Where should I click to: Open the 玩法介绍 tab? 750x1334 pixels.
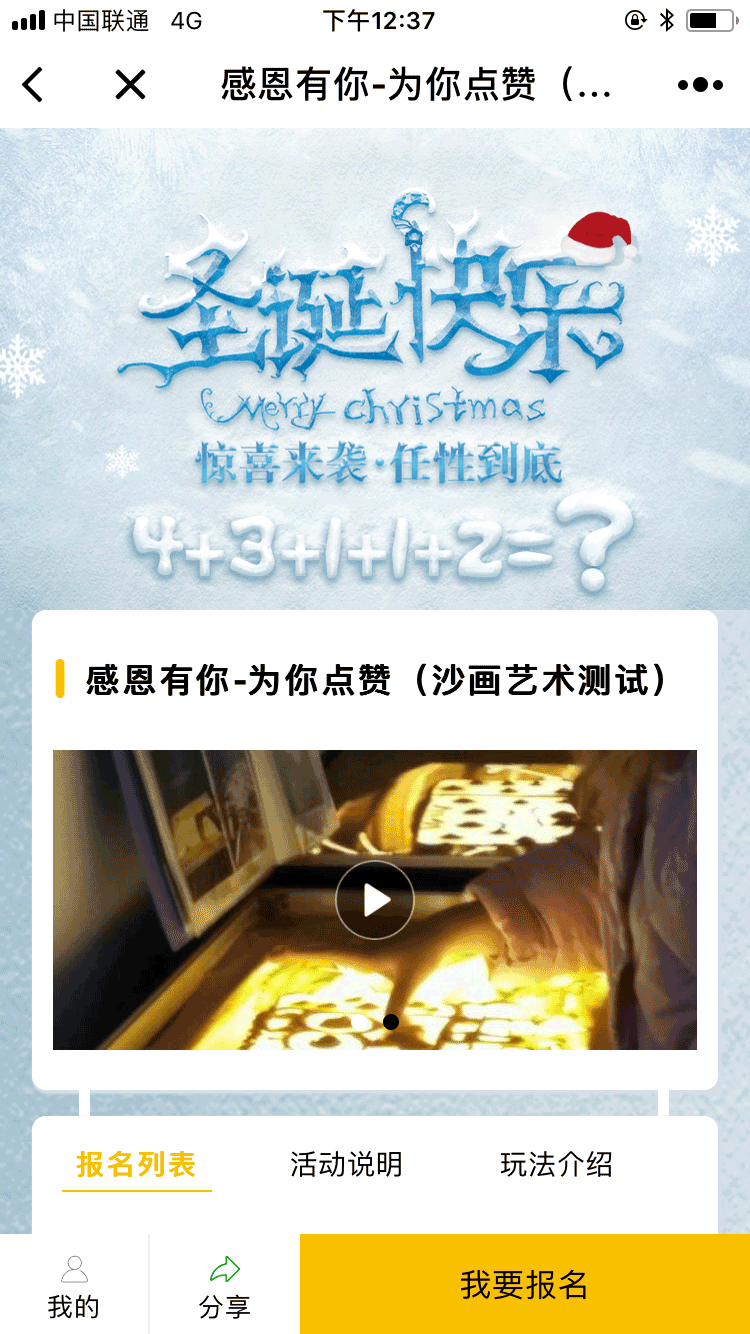(556, 1164)
